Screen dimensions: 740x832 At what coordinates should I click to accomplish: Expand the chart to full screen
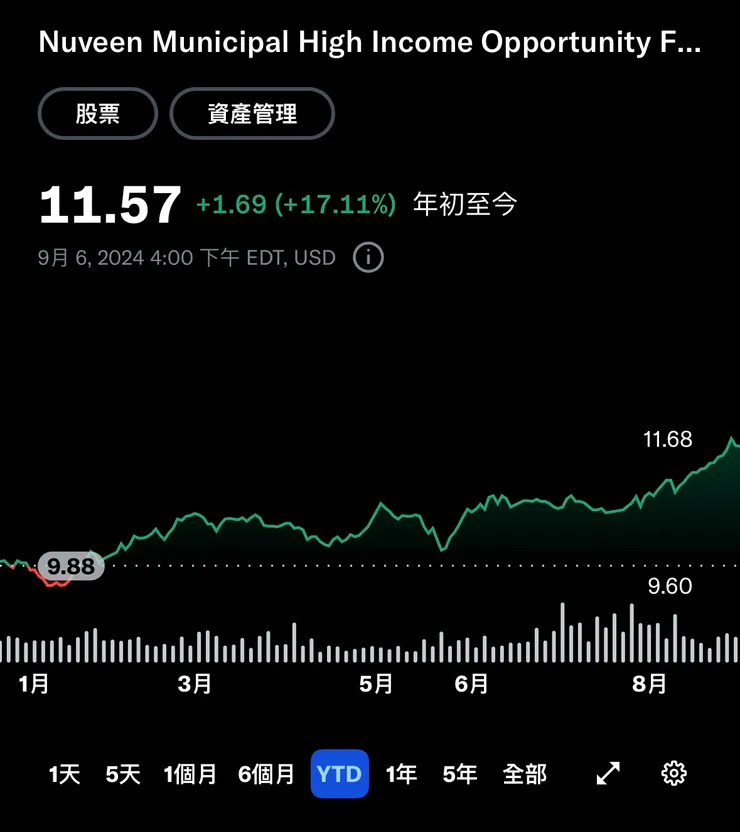point(608,773)
